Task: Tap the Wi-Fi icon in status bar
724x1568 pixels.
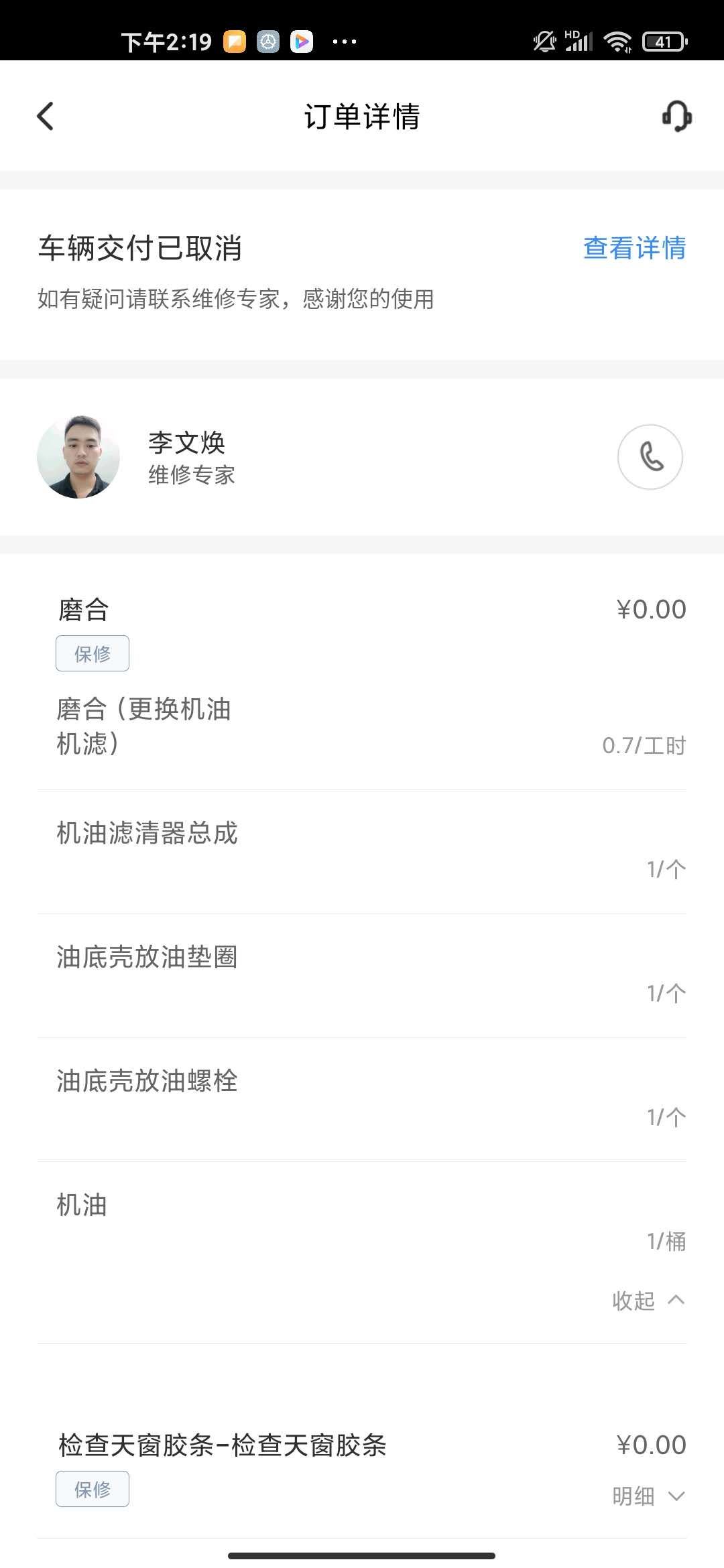Action: pos(618,42)
